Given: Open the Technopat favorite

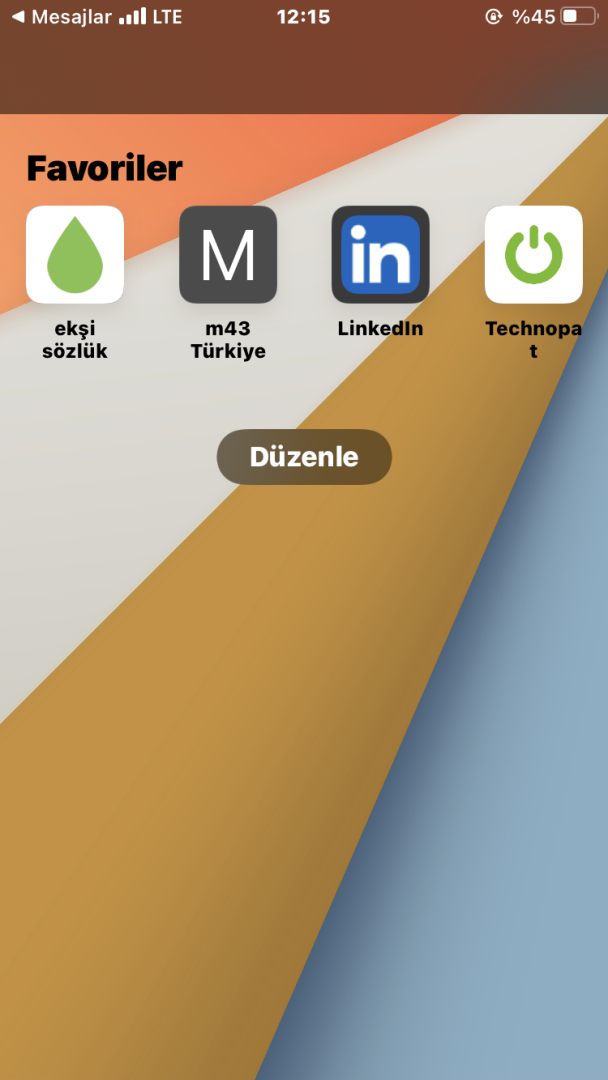Looking at the screenshot, I should [x=533, y=255].
